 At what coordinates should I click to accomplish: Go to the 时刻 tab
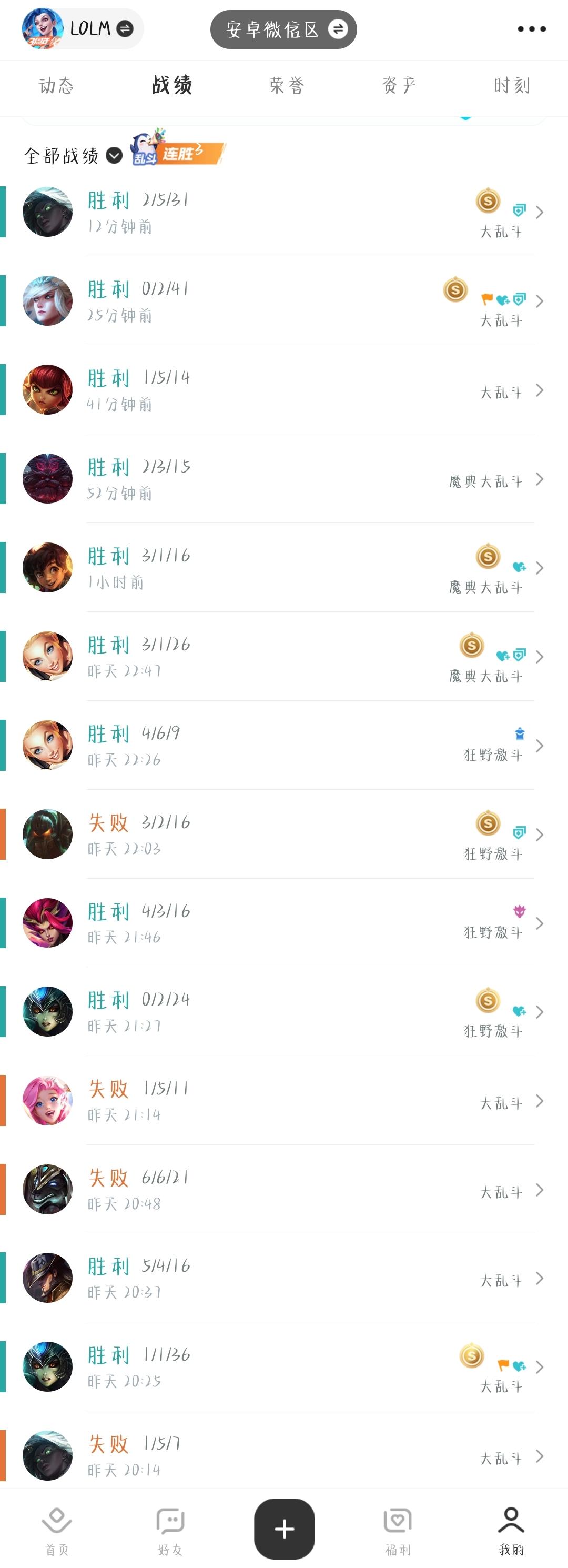511,85
